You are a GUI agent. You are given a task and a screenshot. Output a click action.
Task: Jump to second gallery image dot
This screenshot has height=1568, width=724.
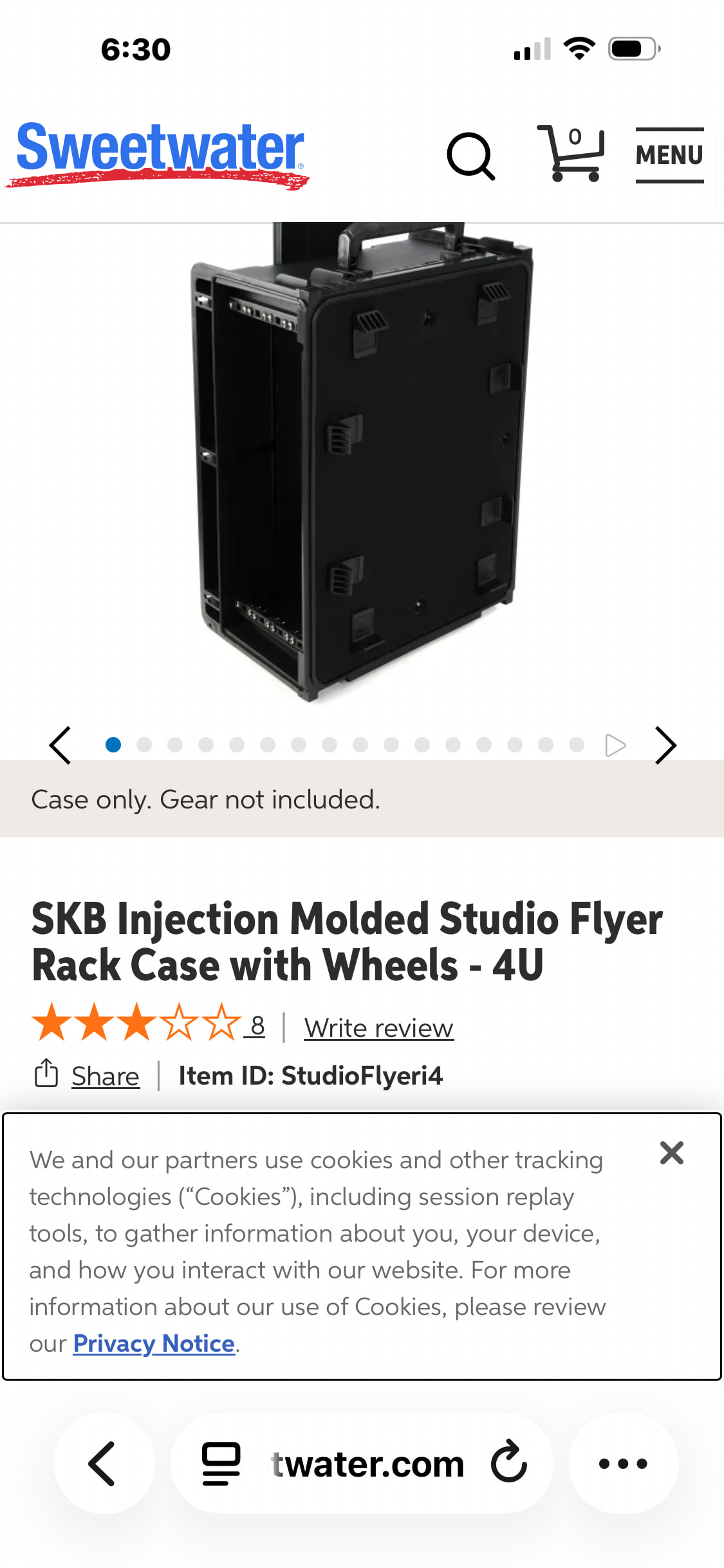coord(144,745)
